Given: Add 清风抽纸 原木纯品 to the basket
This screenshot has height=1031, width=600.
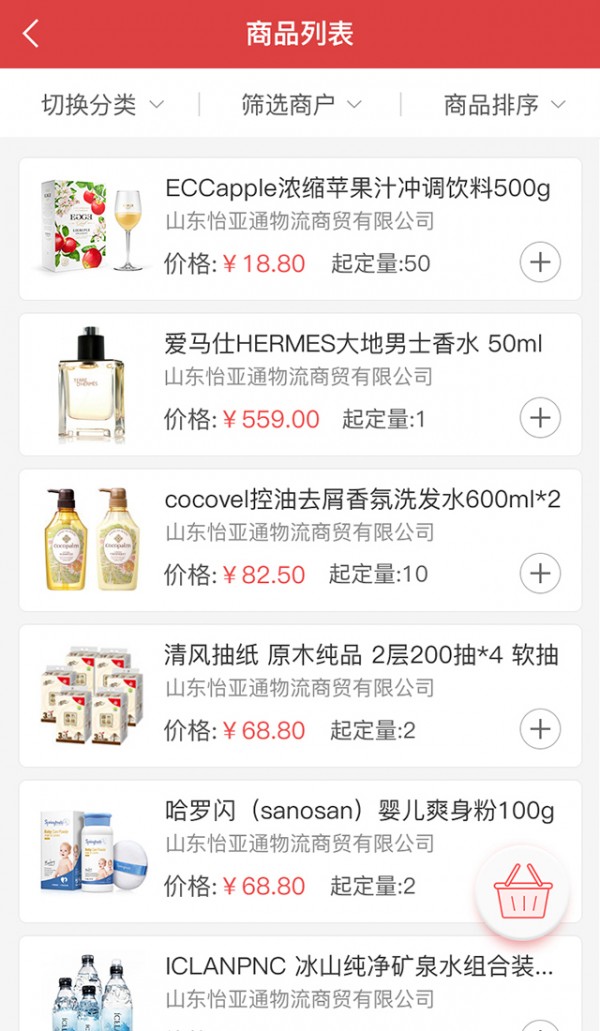Looking at the screenshot, I should (x=540, y=729).
